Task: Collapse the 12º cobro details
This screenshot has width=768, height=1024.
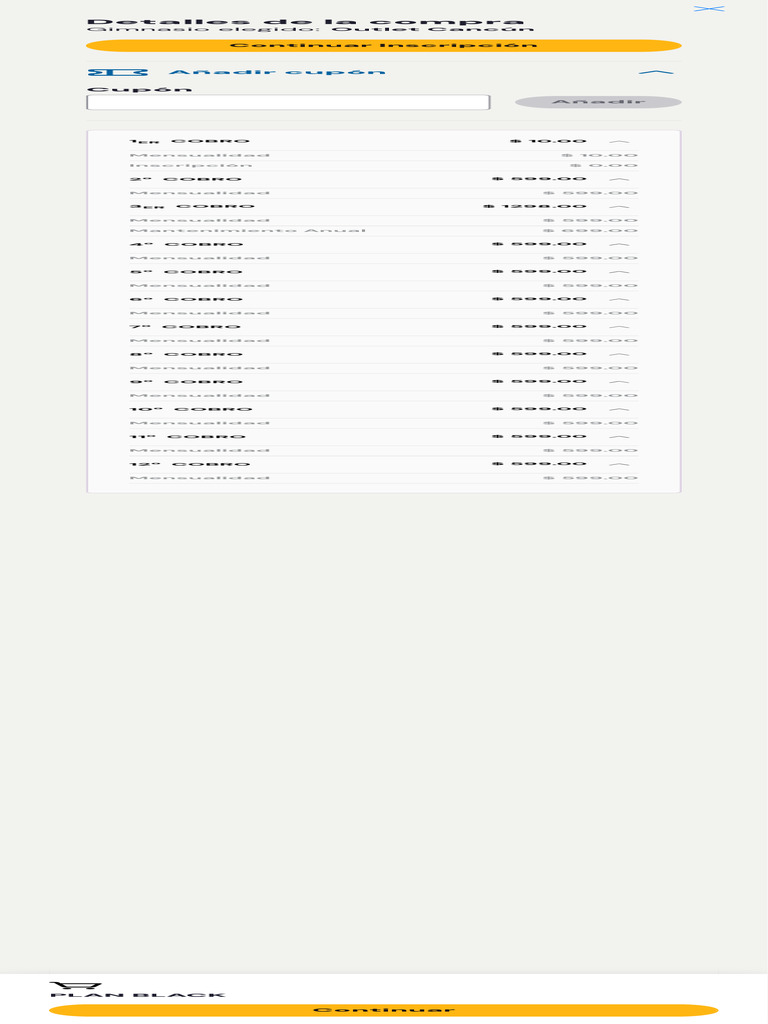Action: tap(619, 464)
